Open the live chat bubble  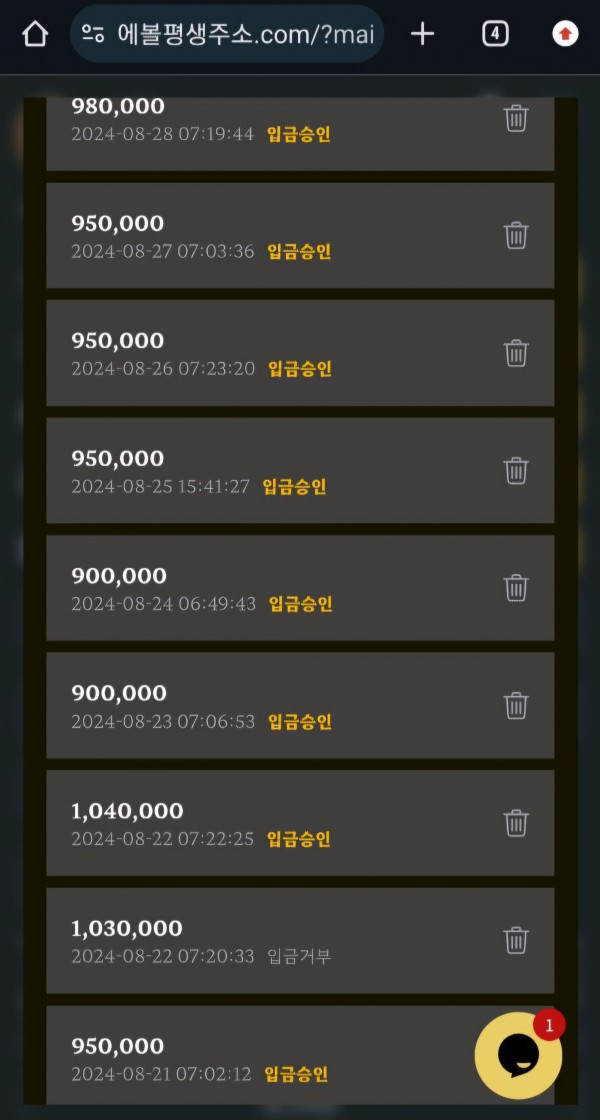pyautogui.click(x=518, y=1055)
